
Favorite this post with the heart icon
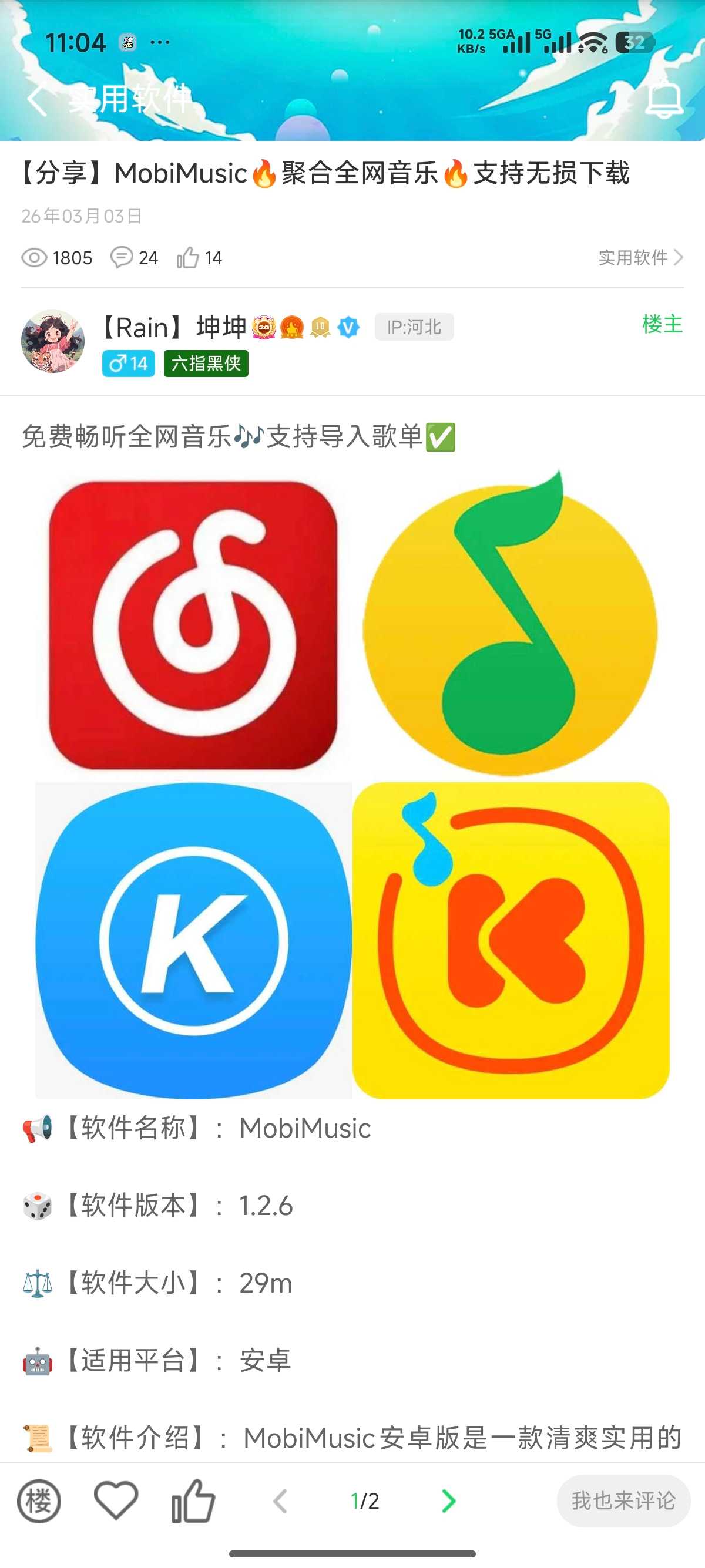click(116, 1500)
